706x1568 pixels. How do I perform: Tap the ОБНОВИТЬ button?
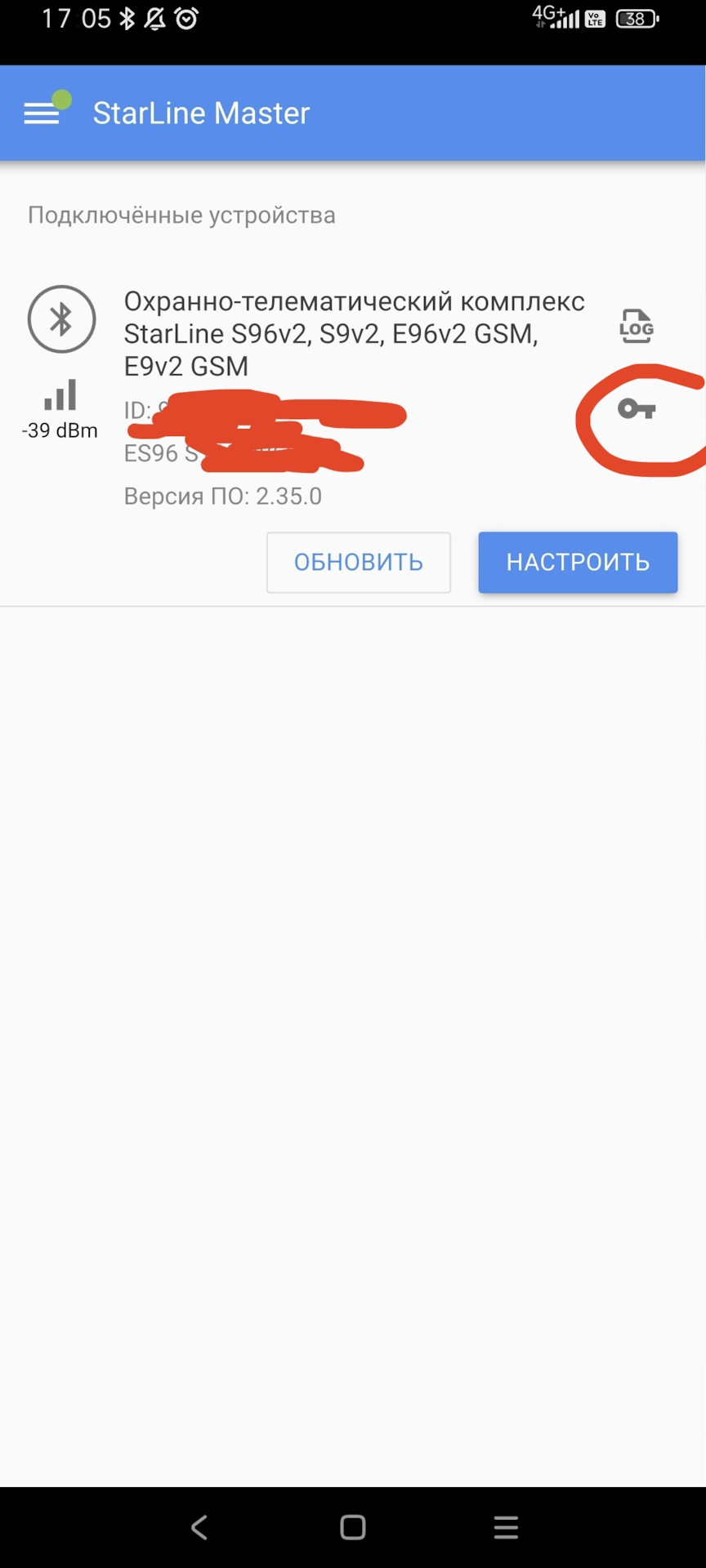tap(359, 562)
